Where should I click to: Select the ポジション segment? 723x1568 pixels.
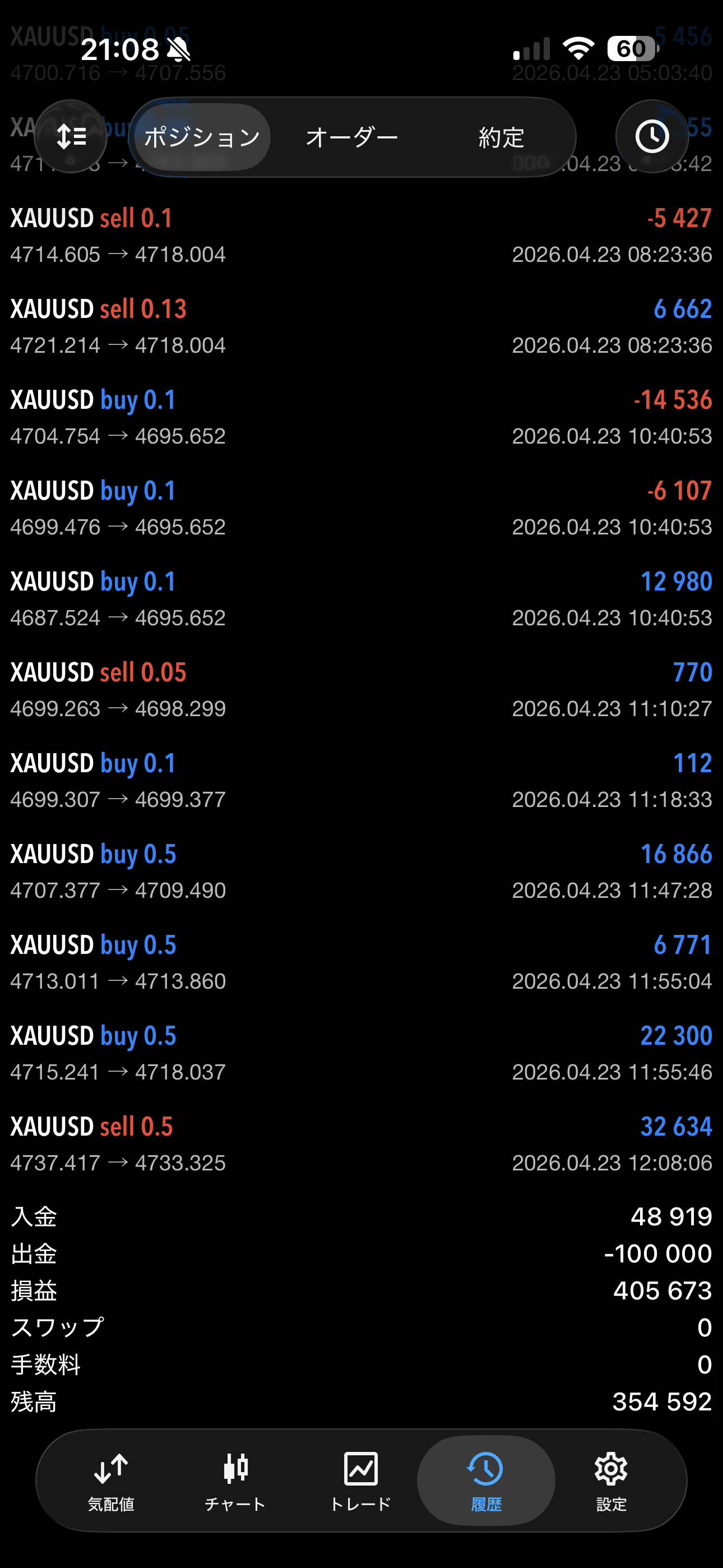pyautogui.click(x=202, y=137)
